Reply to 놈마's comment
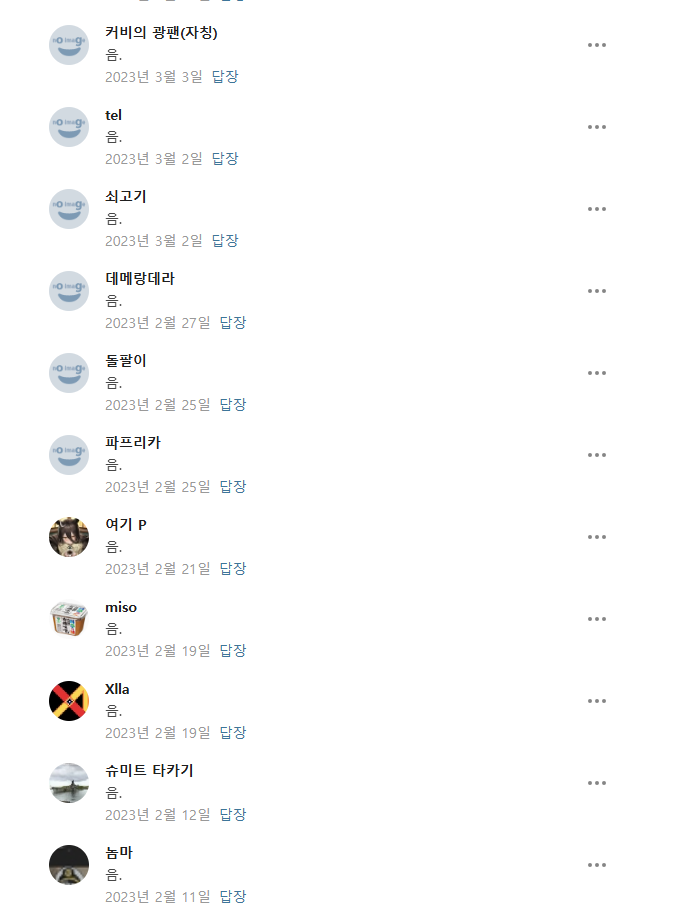681x915 pixels. [233, 896]
